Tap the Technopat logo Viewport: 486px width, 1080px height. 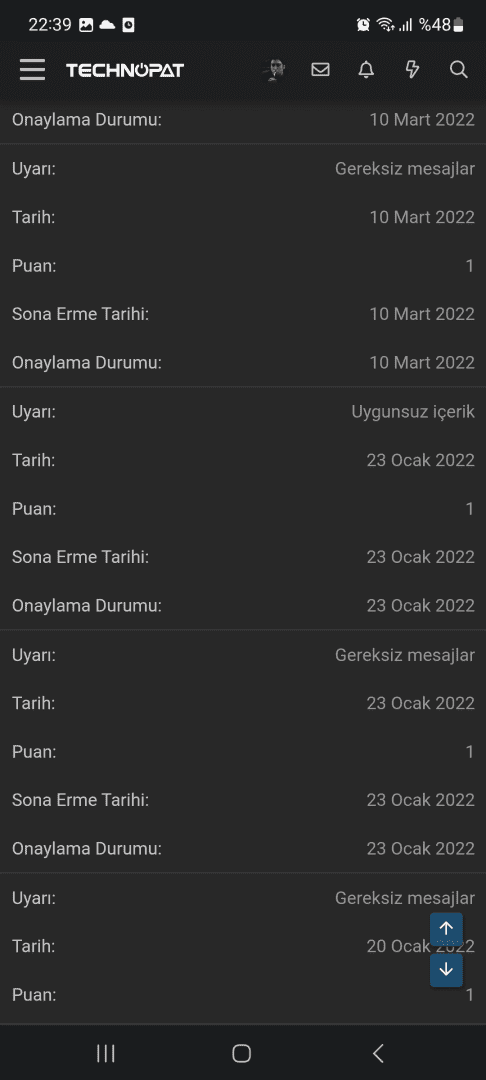[x=125, y=70]
